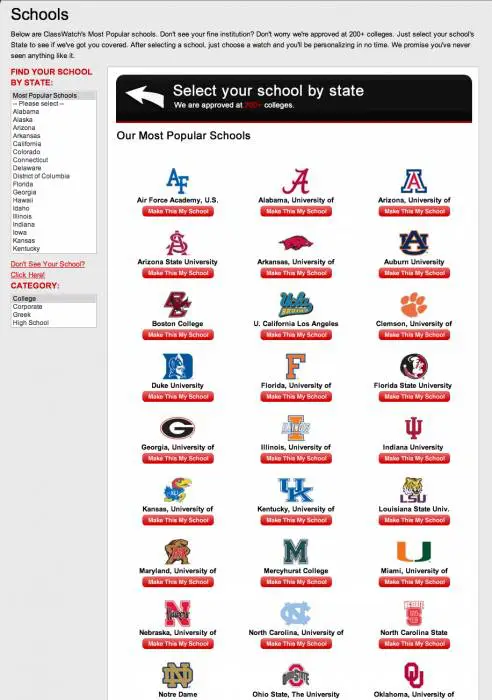Make Air Force Academy my school
Image resolution: width=492 pixels, height=700 pixels.
(178, 211)
